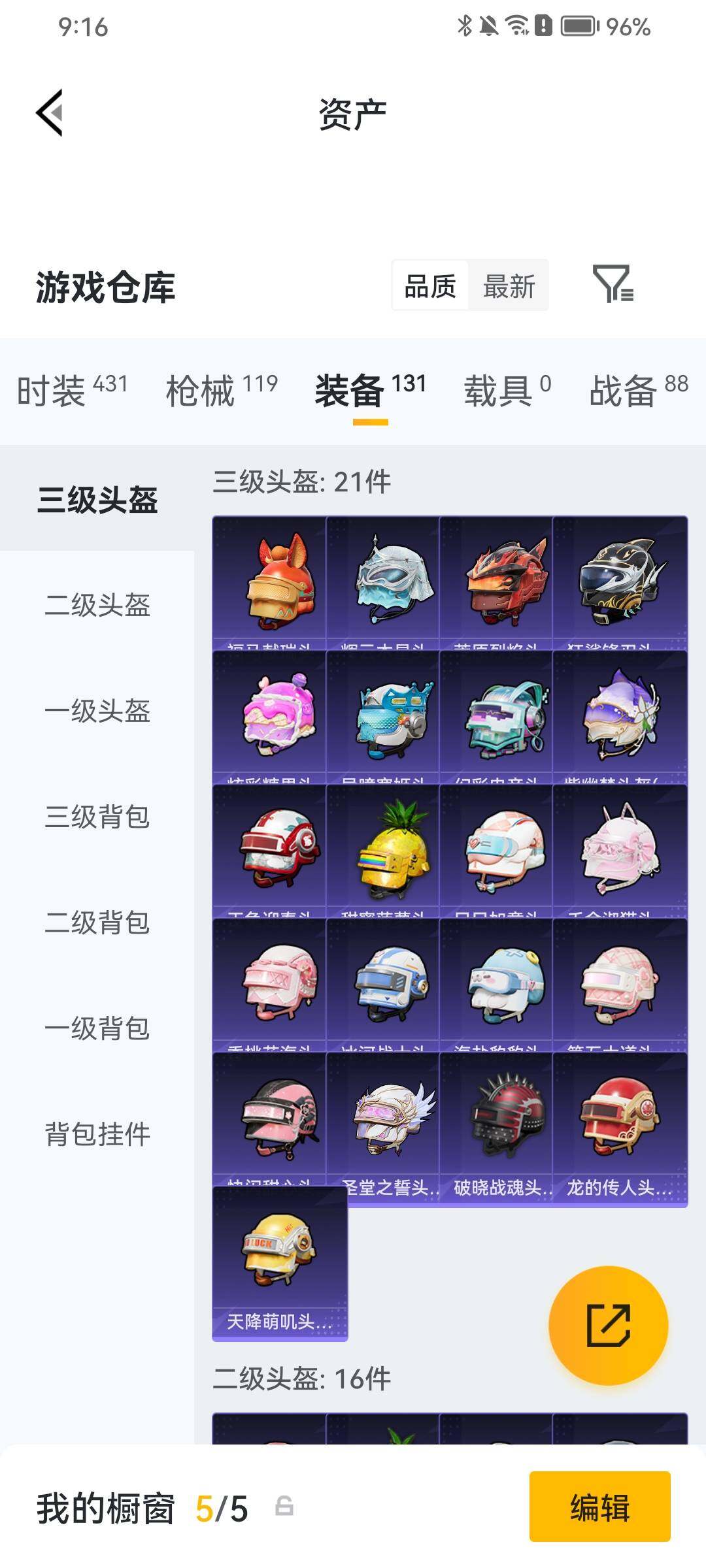This screenshot has width=706, height=1568.
Task: Select 三级背包 in the side menu
Action: [x=97, y=817]
